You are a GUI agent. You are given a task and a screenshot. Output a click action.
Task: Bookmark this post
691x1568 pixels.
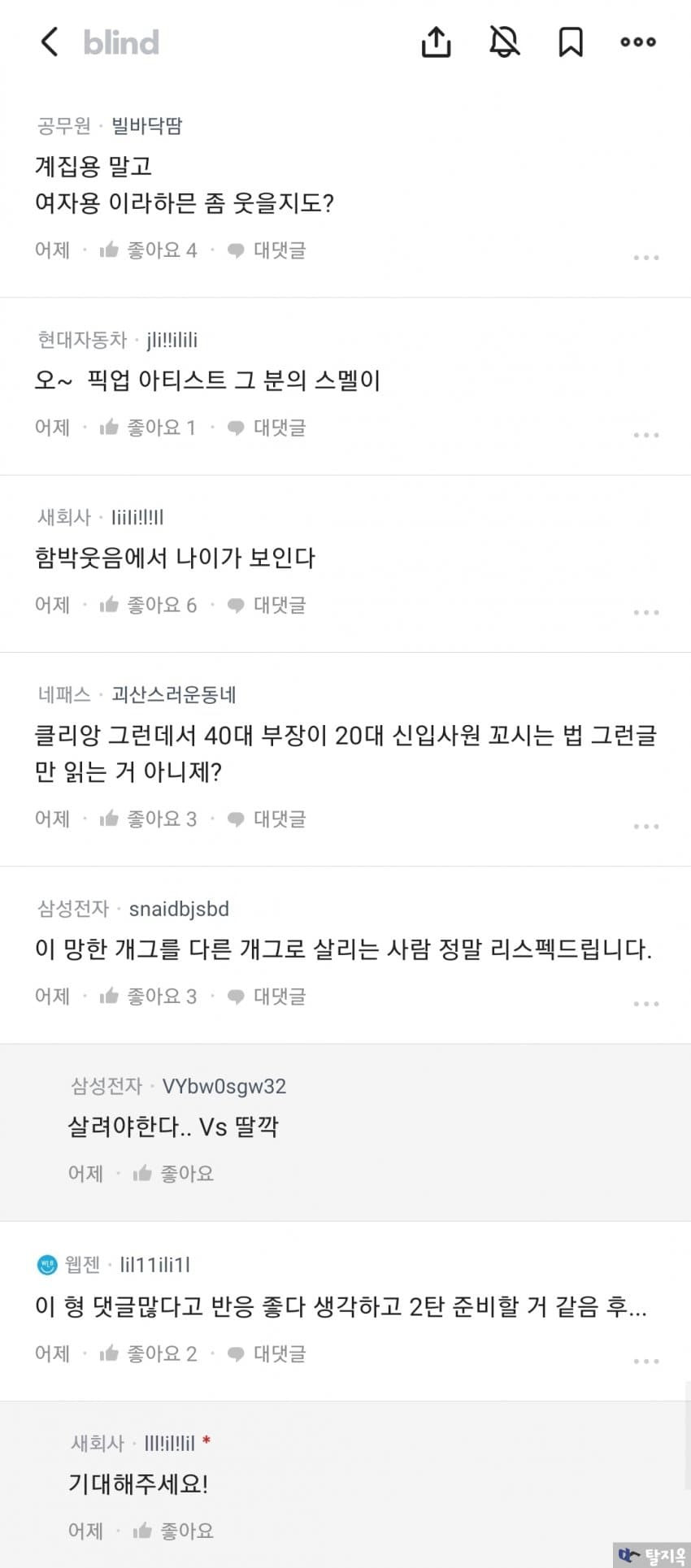point(571,42)
